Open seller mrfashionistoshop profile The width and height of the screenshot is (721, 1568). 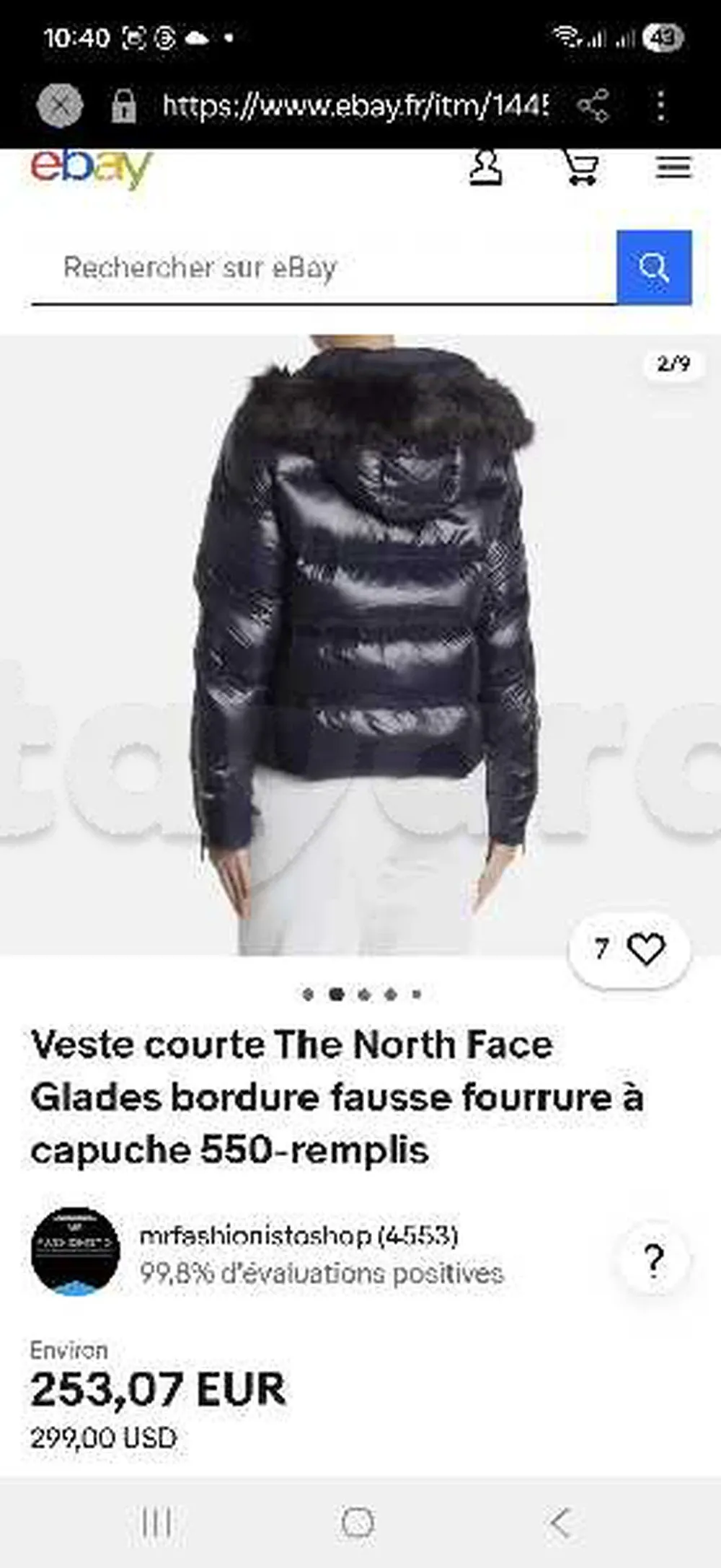click(298, 1236)
